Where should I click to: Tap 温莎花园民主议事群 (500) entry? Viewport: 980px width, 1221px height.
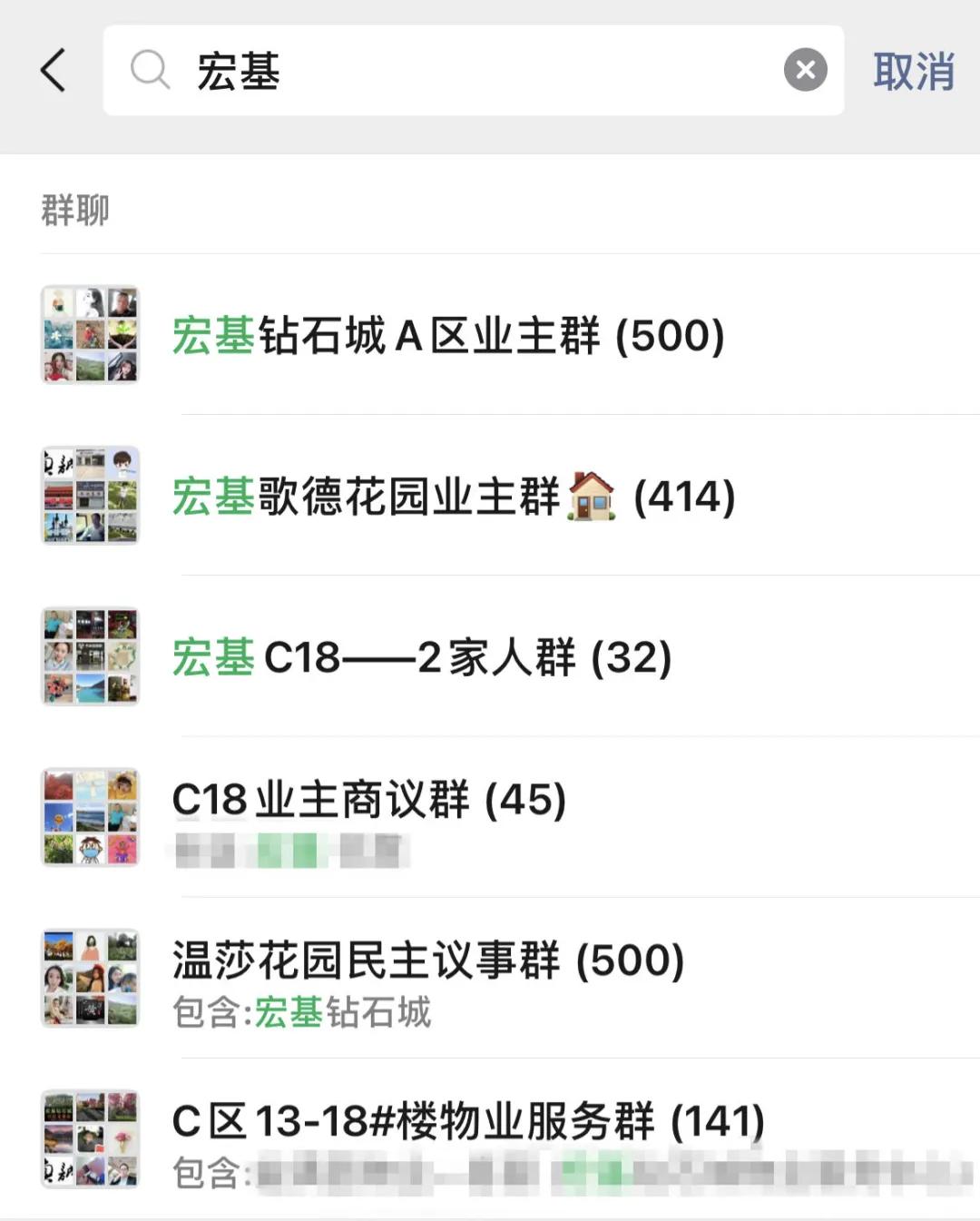pos(428,960)
